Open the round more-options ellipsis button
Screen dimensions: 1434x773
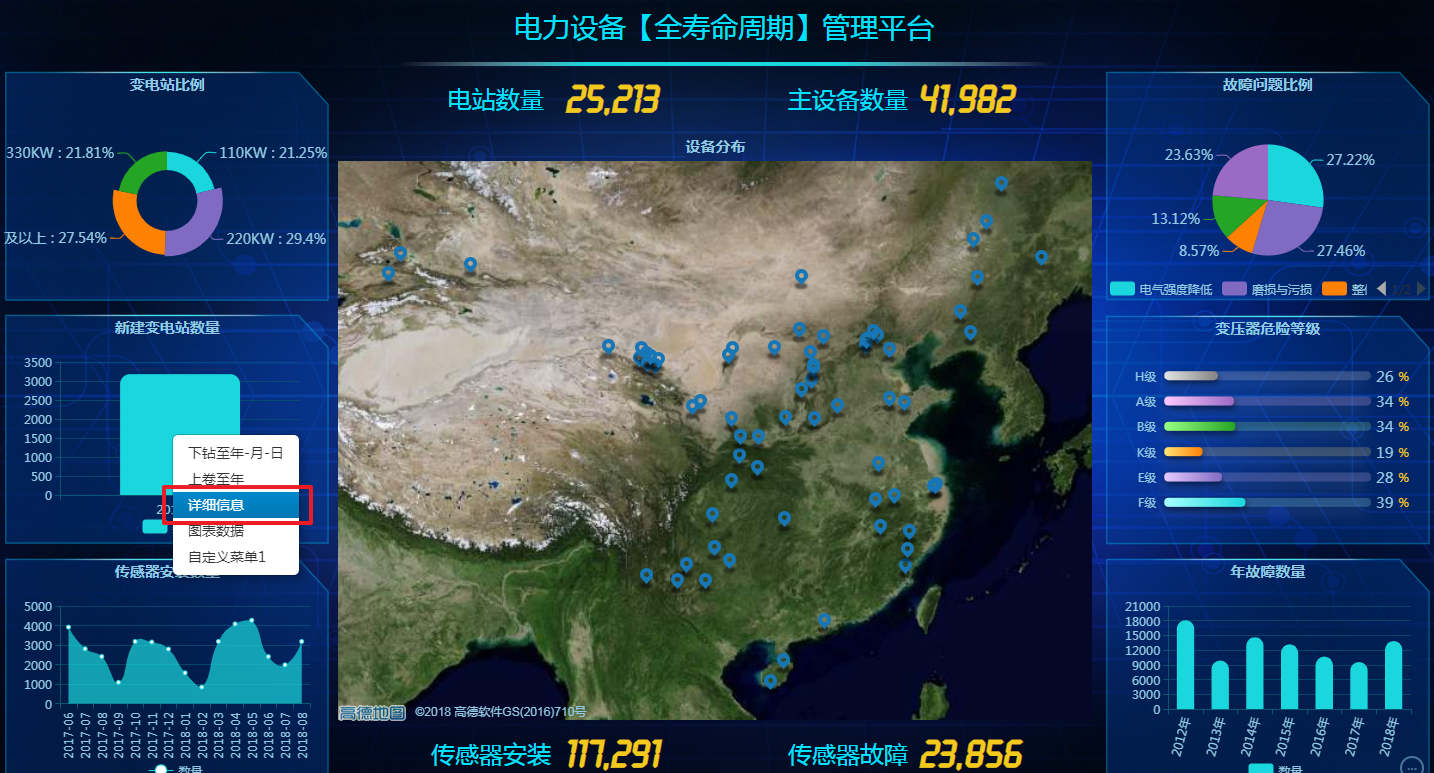coord(1412,766)
